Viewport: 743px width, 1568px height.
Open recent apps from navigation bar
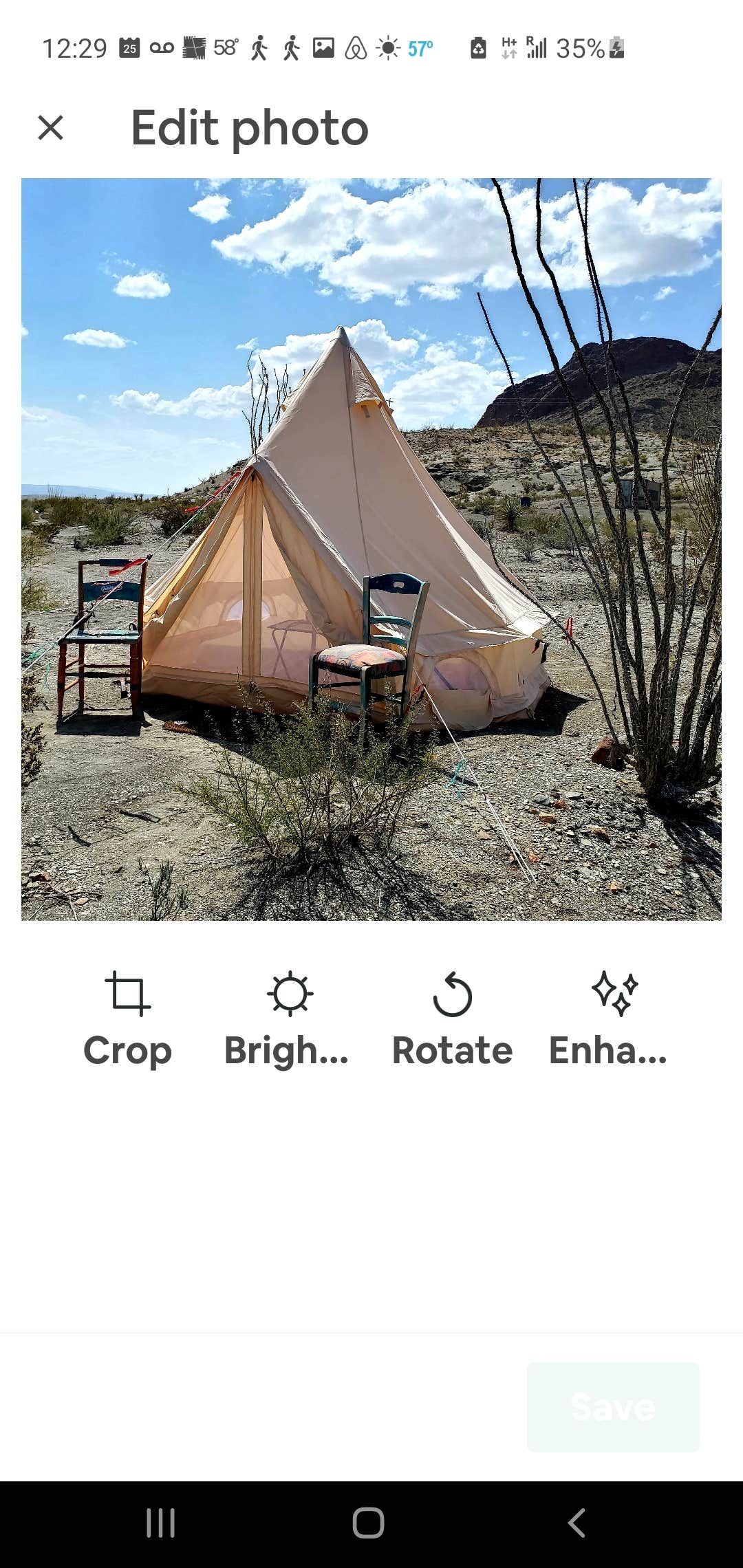pos(161,1523)
